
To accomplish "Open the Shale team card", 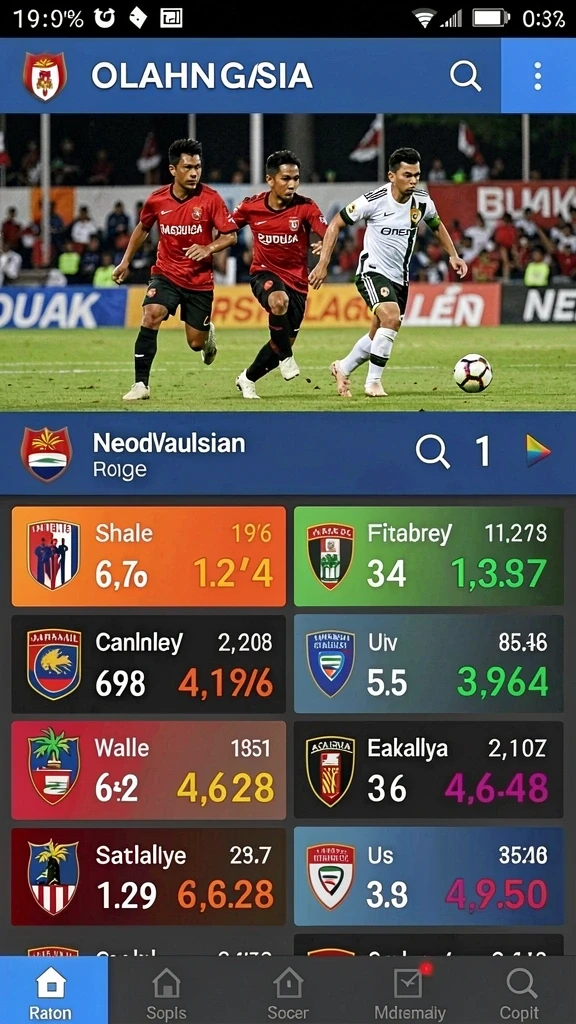I will [x=149, y=556].
